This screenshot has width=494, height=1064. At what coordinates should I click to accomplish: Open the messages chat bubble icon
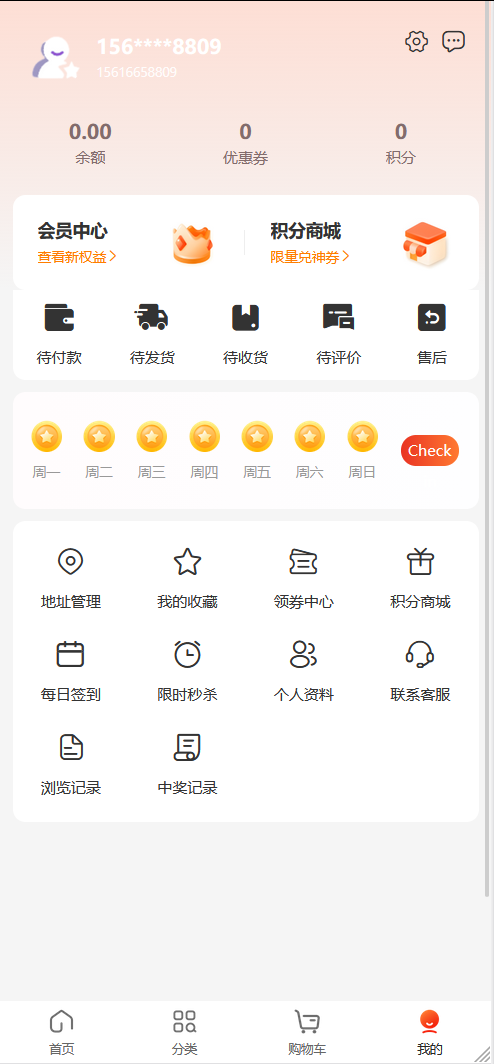453,41
